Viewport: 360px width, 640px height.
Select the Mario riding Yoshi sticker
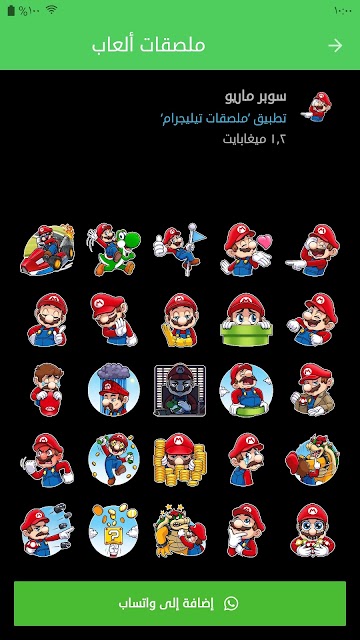(114, 249)
